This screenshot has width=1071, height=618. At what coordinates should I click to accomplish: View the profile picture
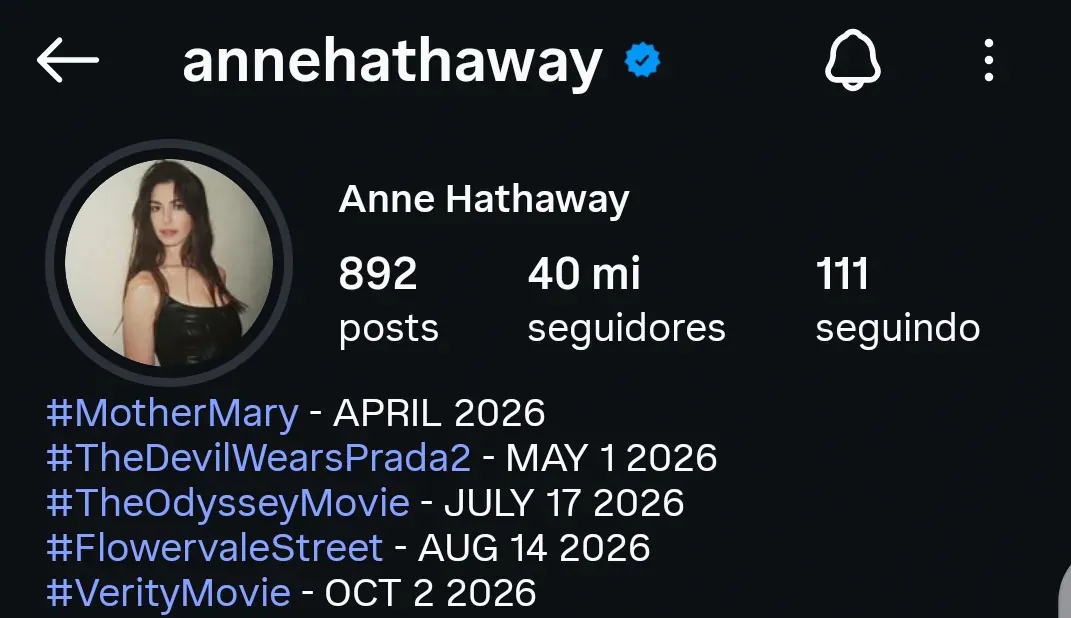click(169, 263)
